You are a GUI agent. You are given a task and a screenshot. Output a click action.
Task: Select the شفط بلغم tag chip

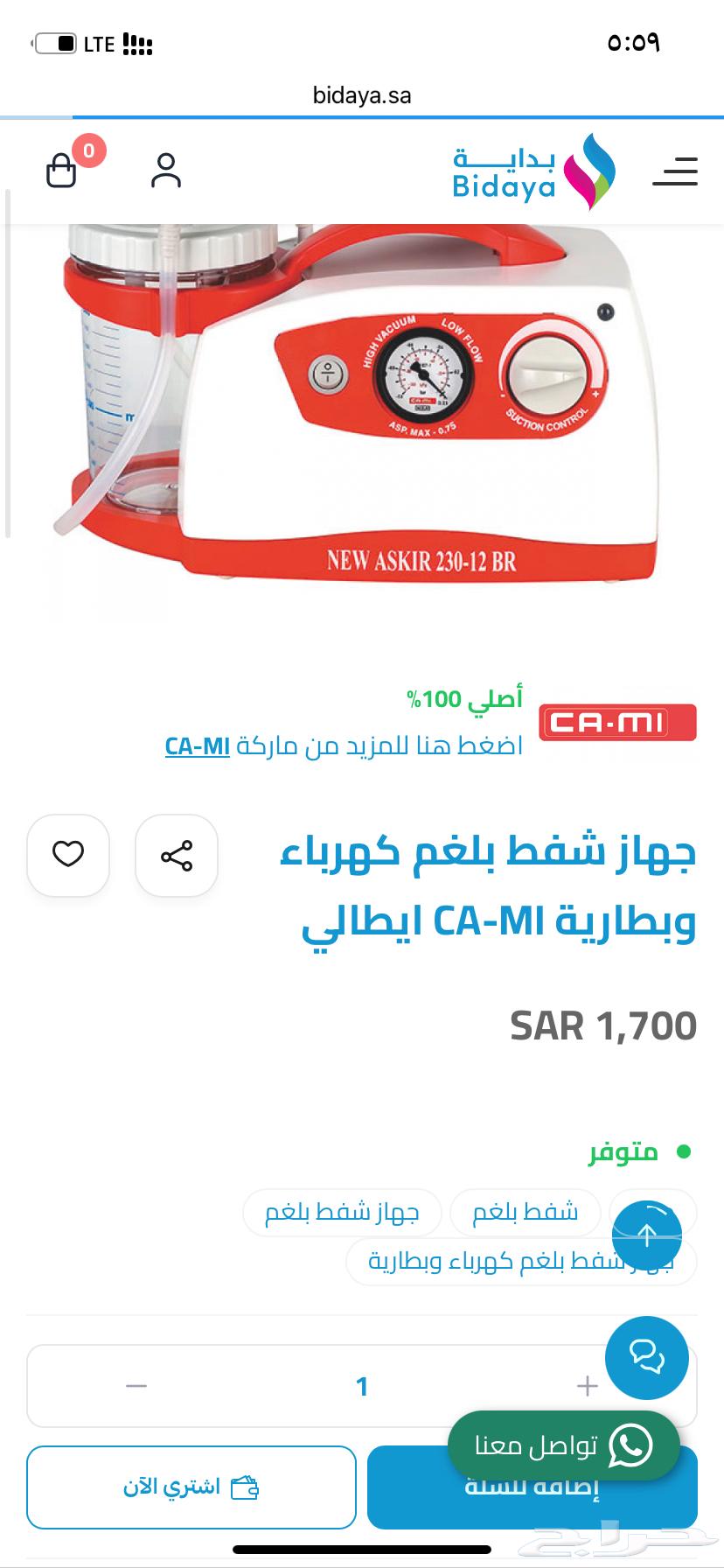525,1212
